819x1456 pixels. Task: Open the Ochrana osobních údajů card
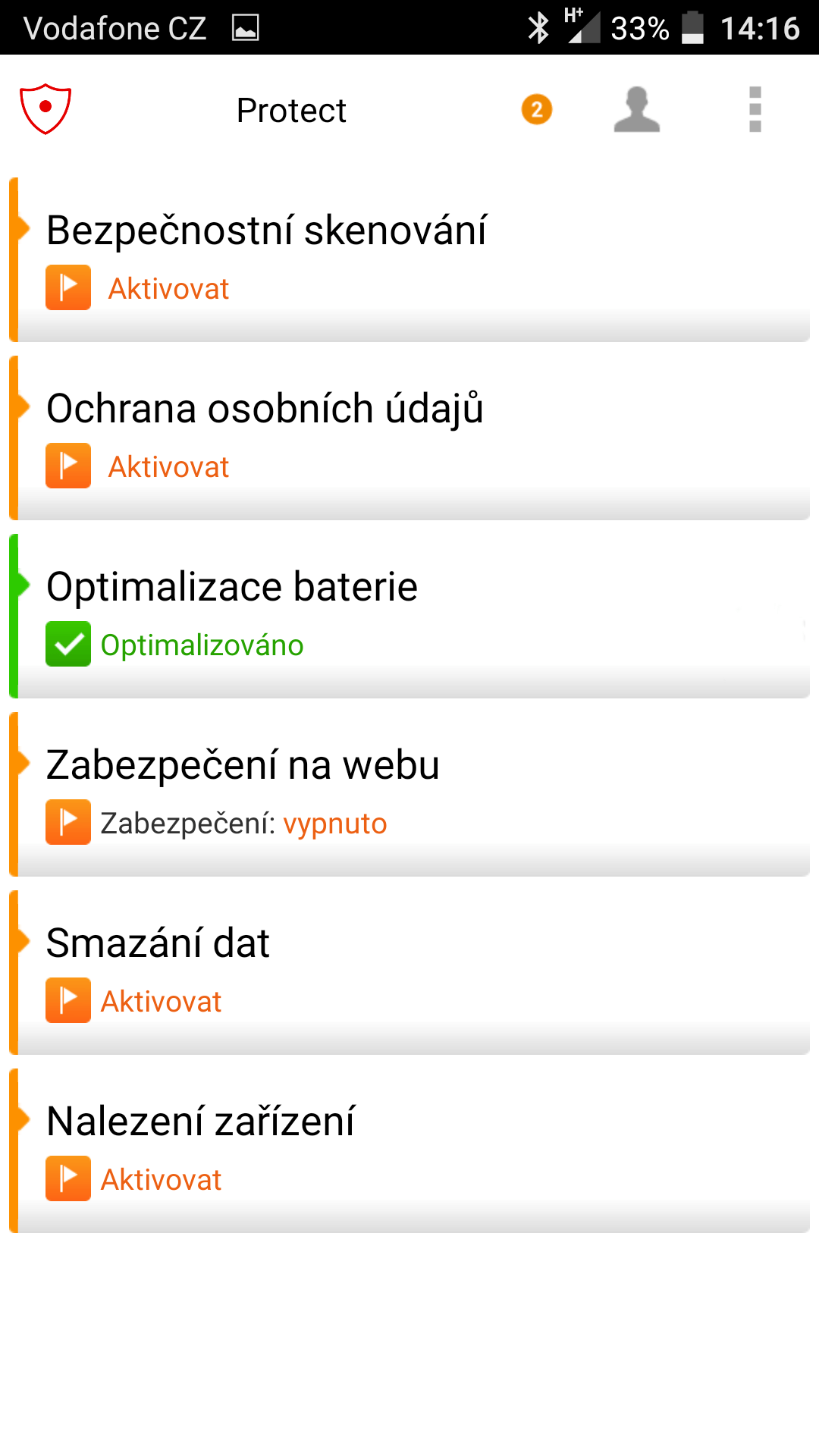409,438
